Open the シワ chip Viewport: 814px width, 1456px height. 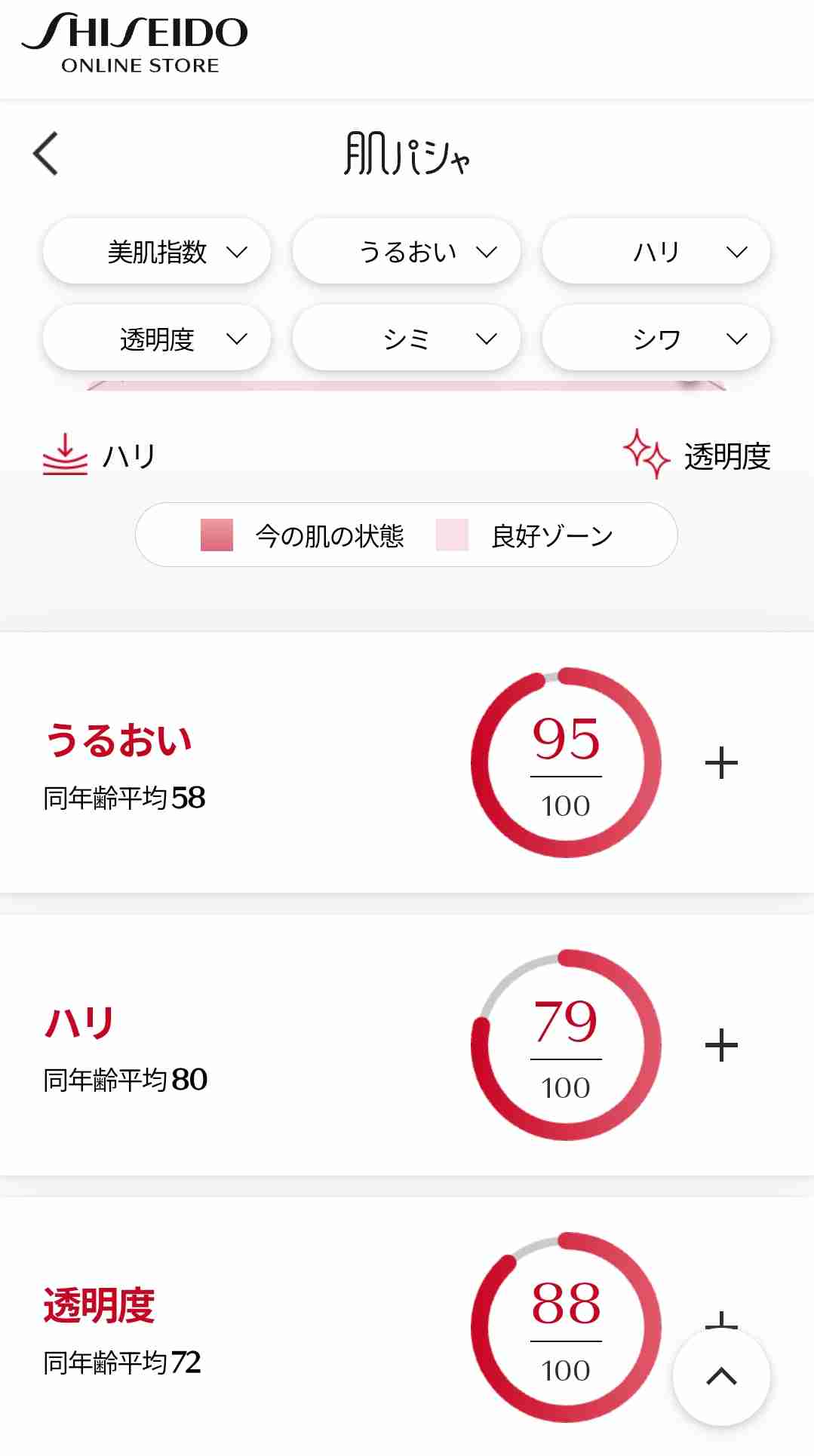pyautogui.click(x=656, y=338)
